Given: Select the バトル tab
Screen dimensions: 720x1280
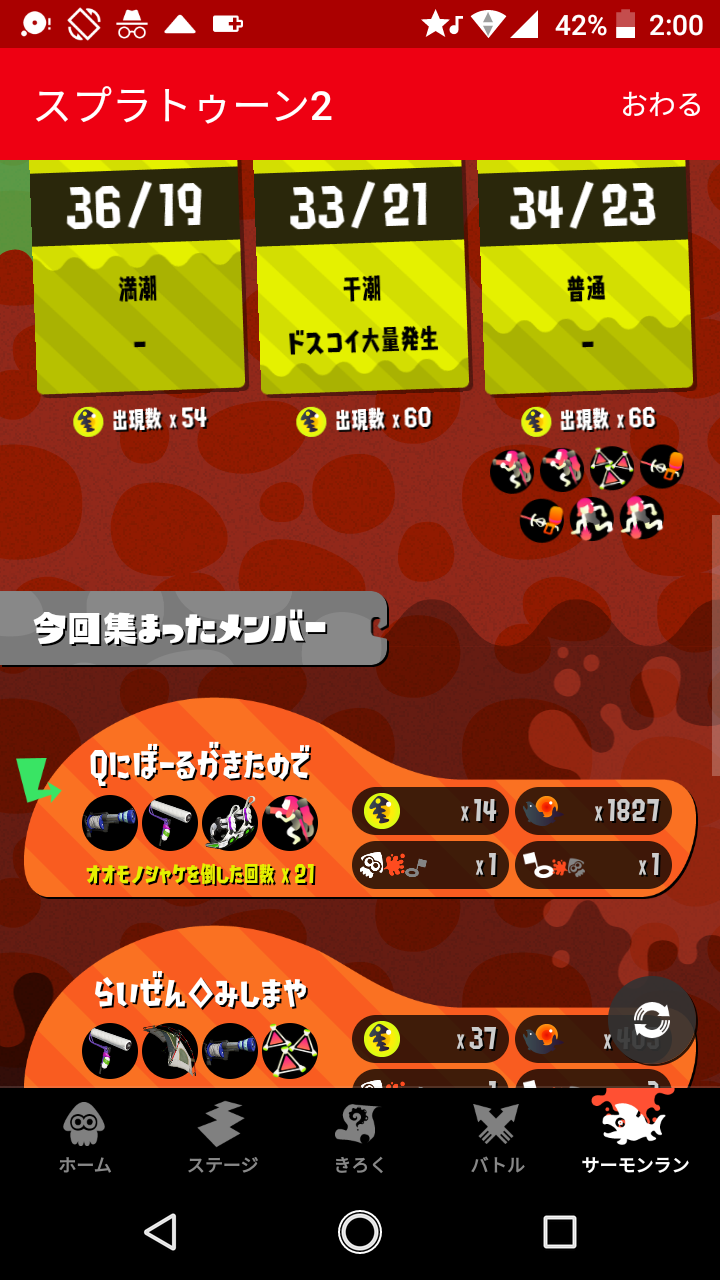Looking at the screenshot, I should pos(497,1137).
